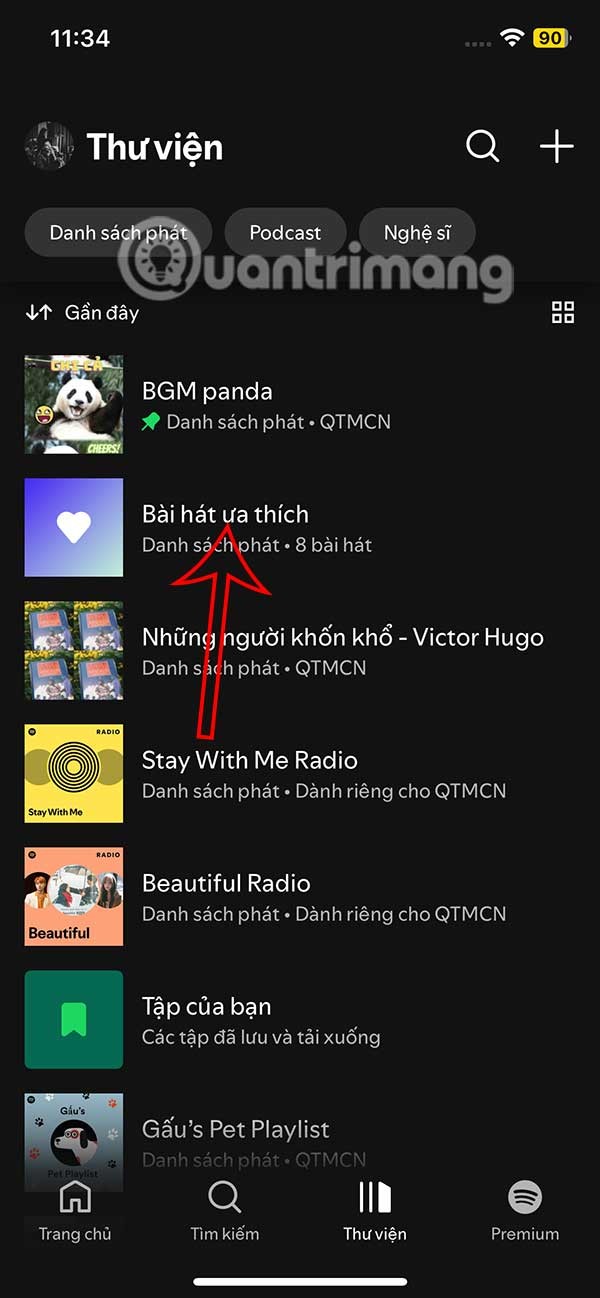Select the Podcast filter chip
Image resolution: width=600 pixels, height=1298 pixels.
pyautogui.click(x=285, y=233)
